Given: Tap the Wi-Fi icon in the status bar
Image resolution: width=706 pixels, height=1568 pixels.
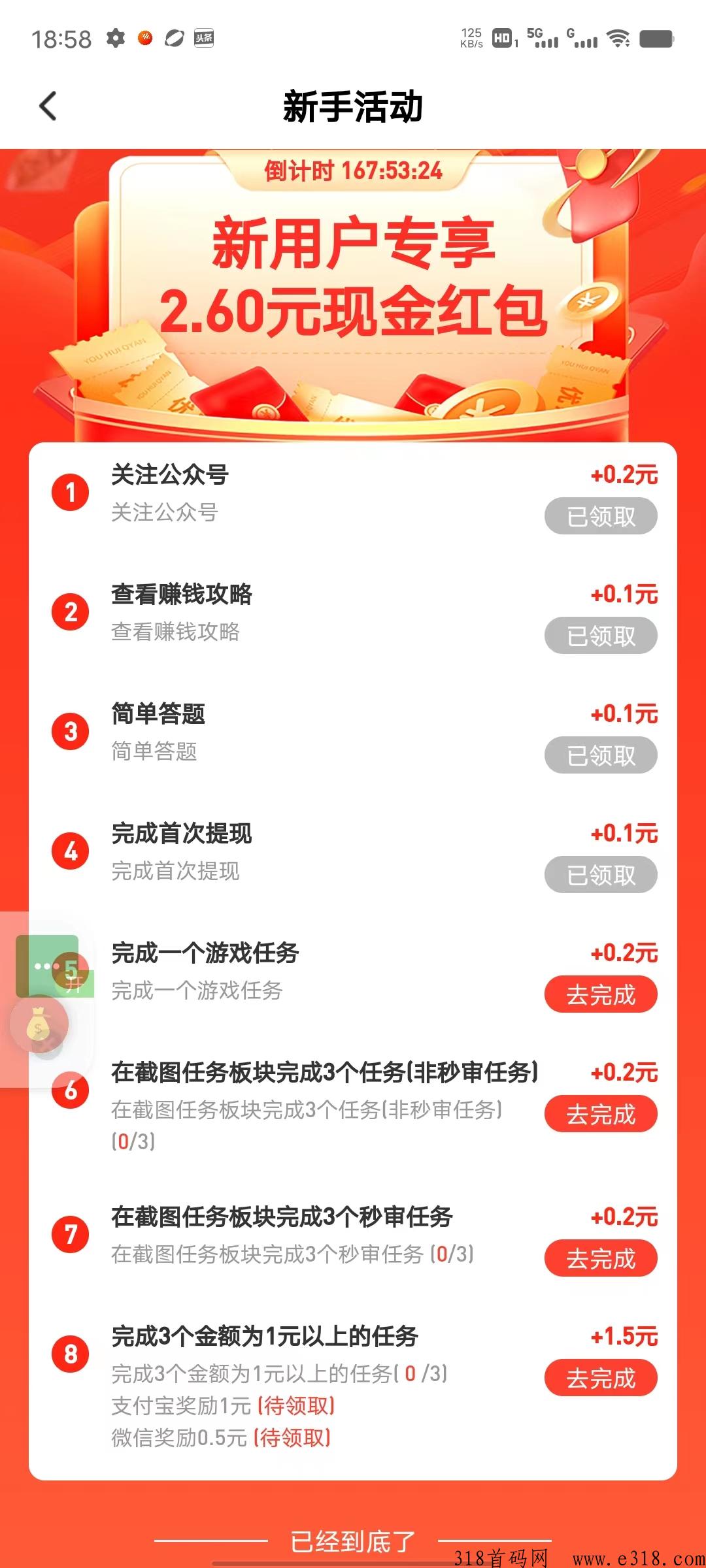Looking at the screenshot, I should pos(618,38).
